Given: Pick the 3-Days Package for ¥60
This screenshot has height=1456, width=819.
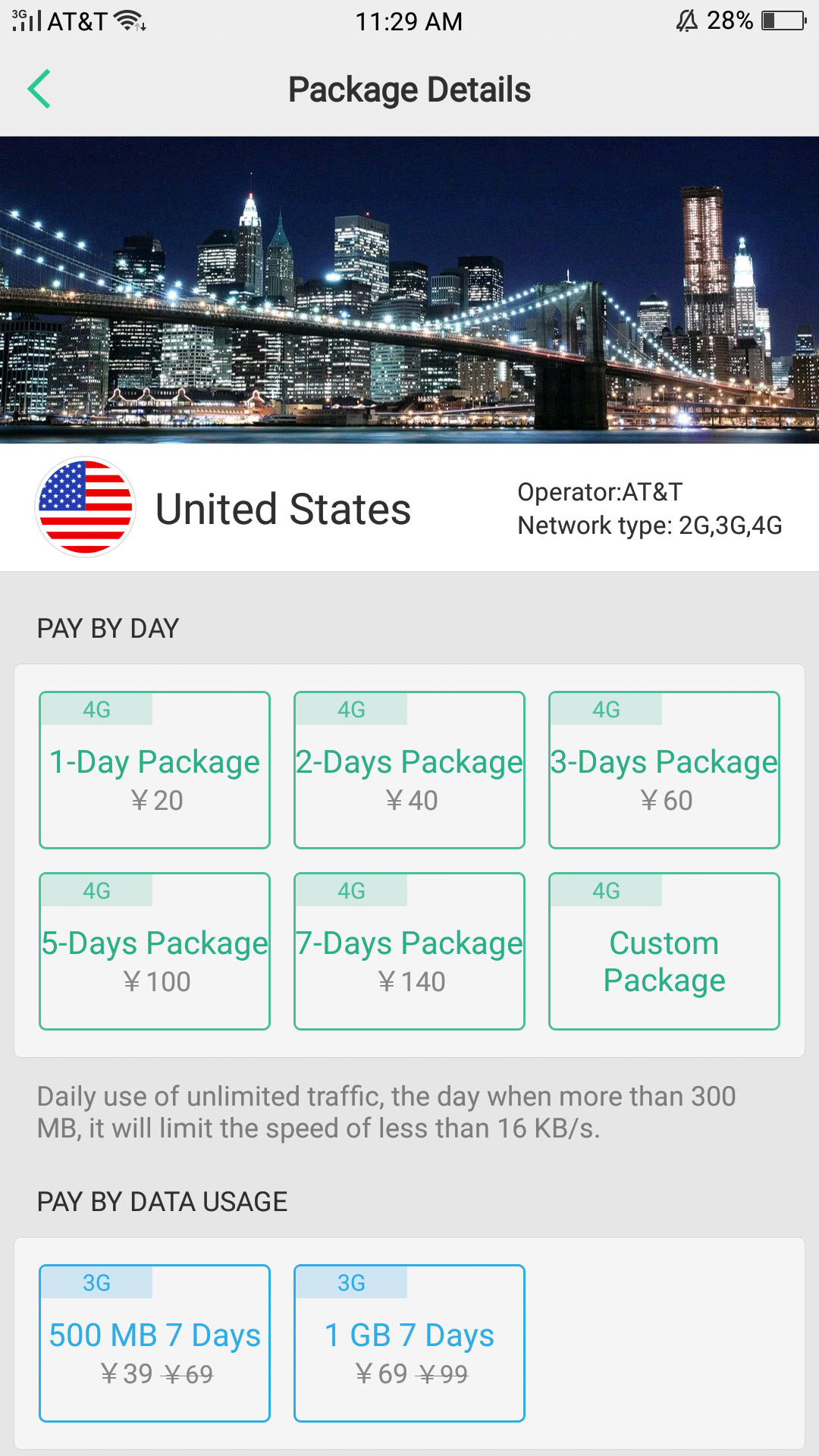Looking at the screenshot, I should pyautogui.click(x=664, y=770).
